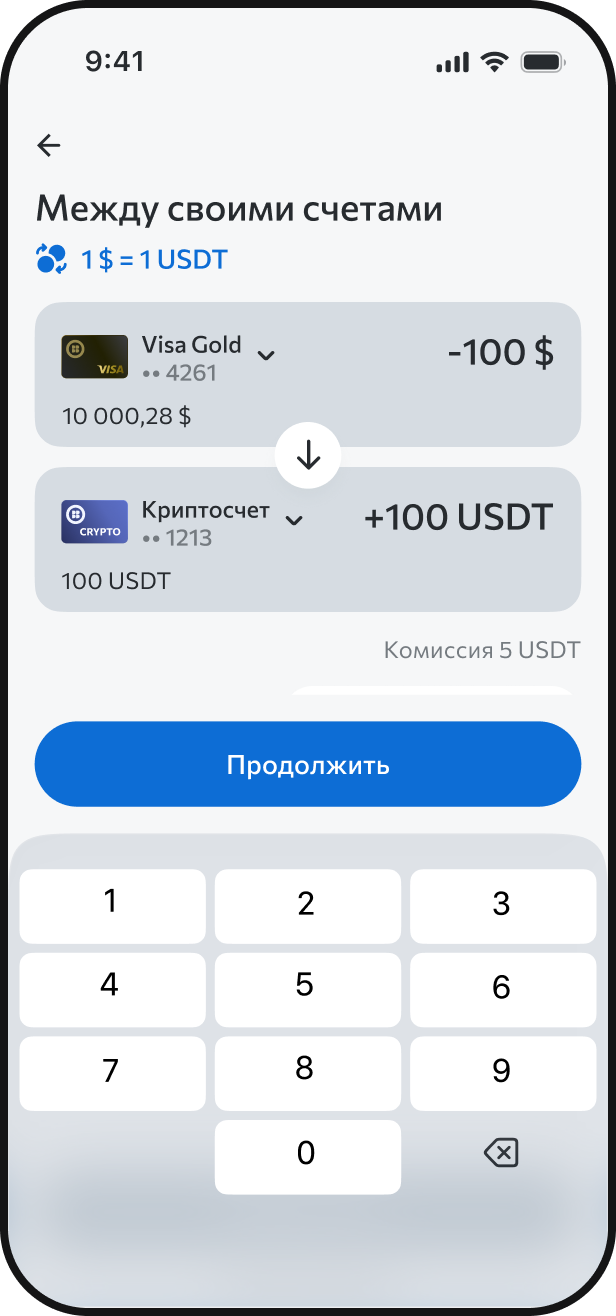The width and height of the screenshot is (616, 1316).
Task: Delete the last digit with backspace
Action: [x=501, y=1155]
